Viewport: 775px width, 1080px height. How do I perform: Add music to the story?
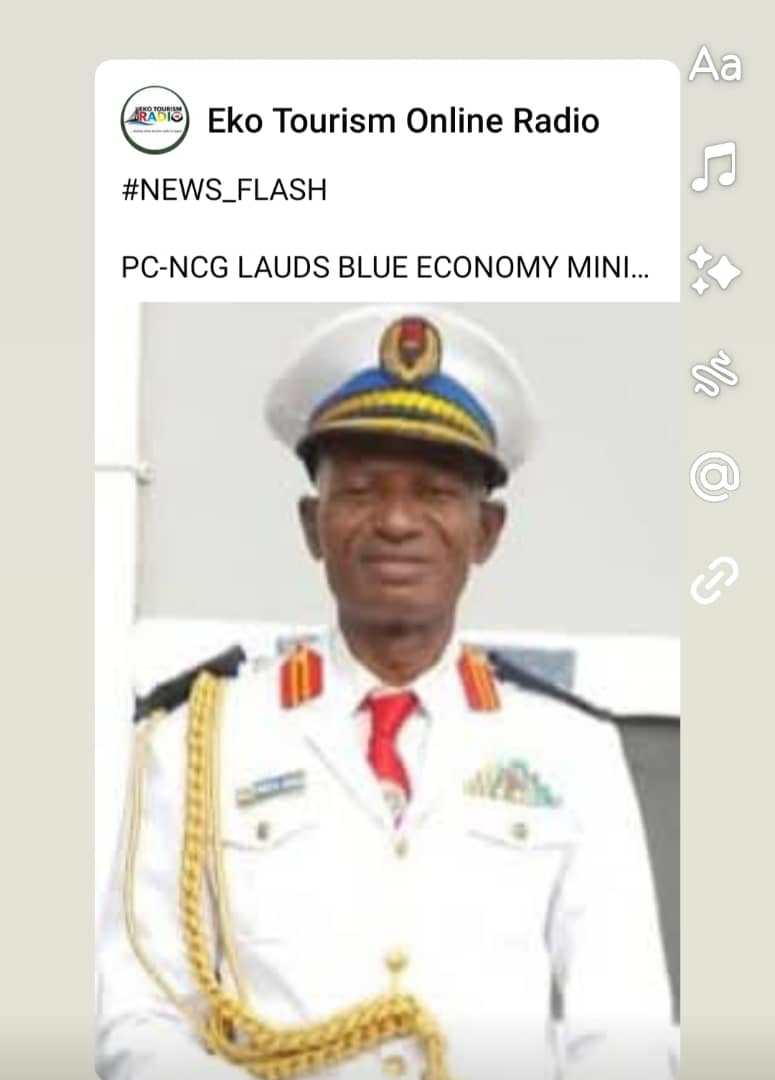click(x=715, y=166)
